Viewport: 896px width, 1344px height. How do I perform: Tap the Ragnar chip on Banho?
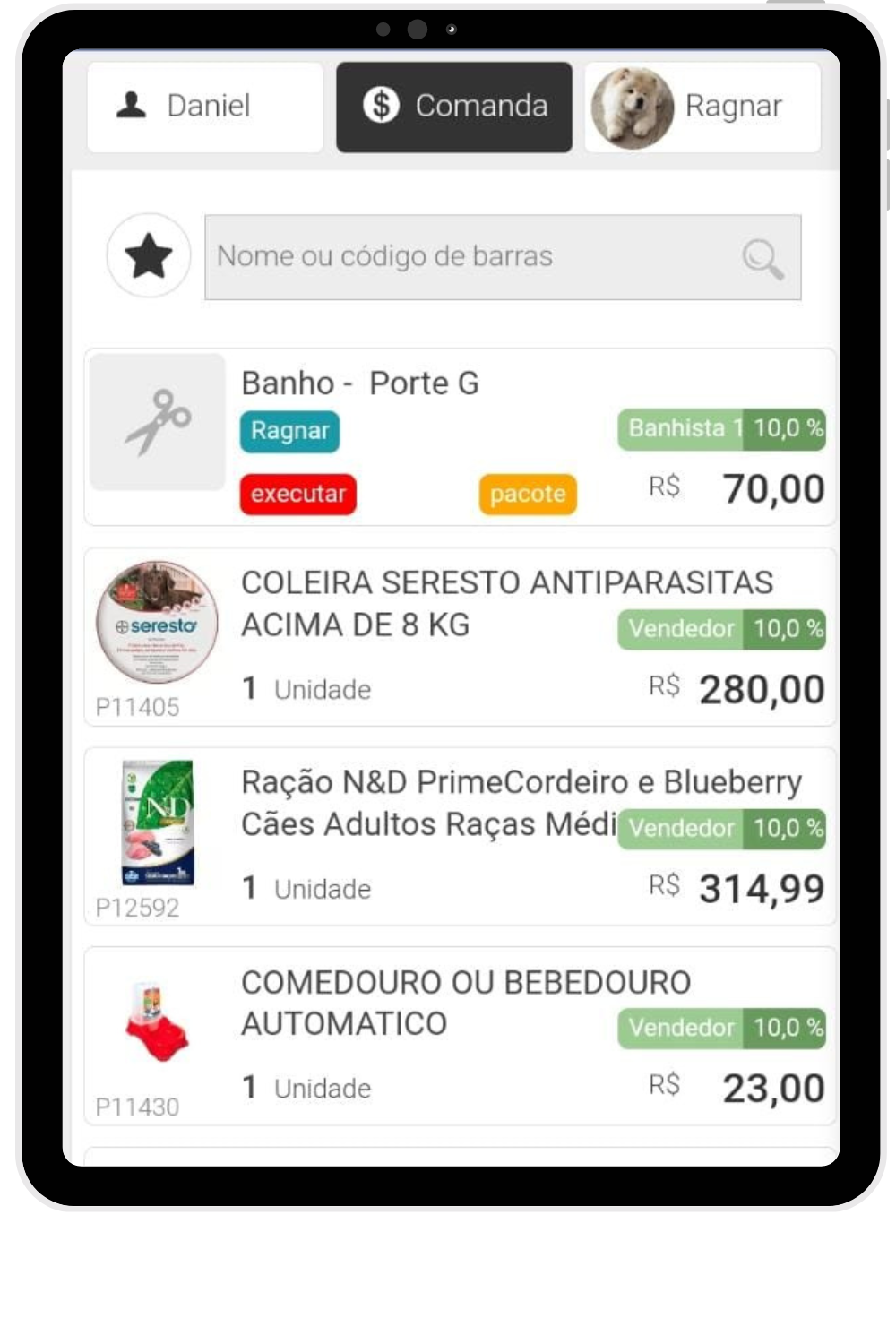[x=289, y=431]
